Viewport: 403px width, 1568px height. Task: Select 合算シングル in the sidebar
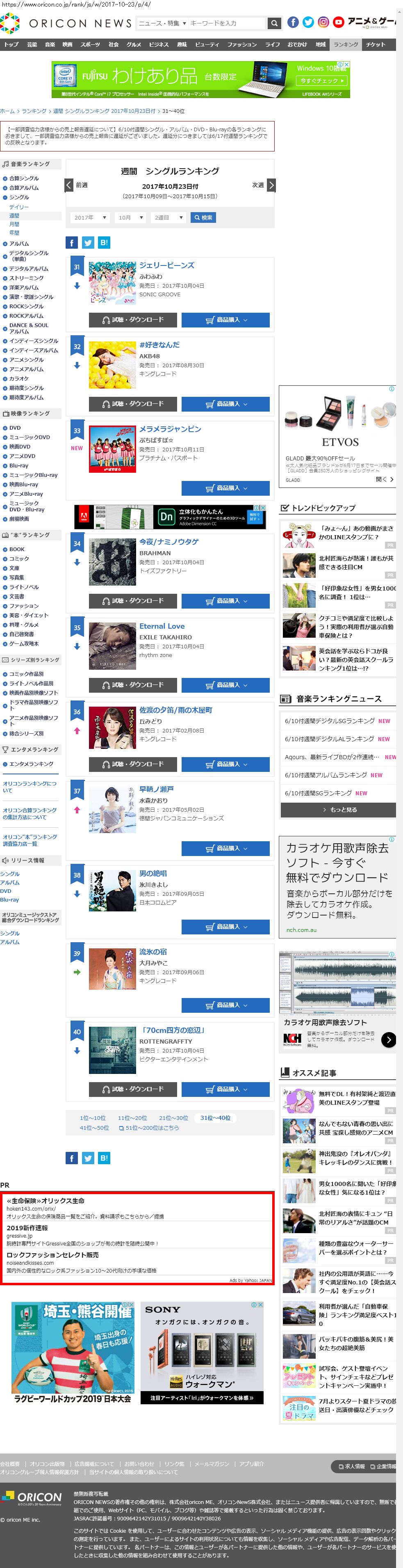pos(24,179)
